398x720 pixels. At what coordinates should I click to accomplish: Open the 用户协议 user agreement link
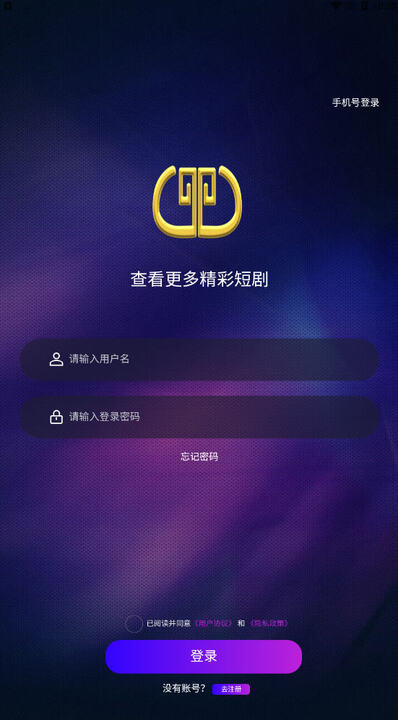(x=213, y=624)
